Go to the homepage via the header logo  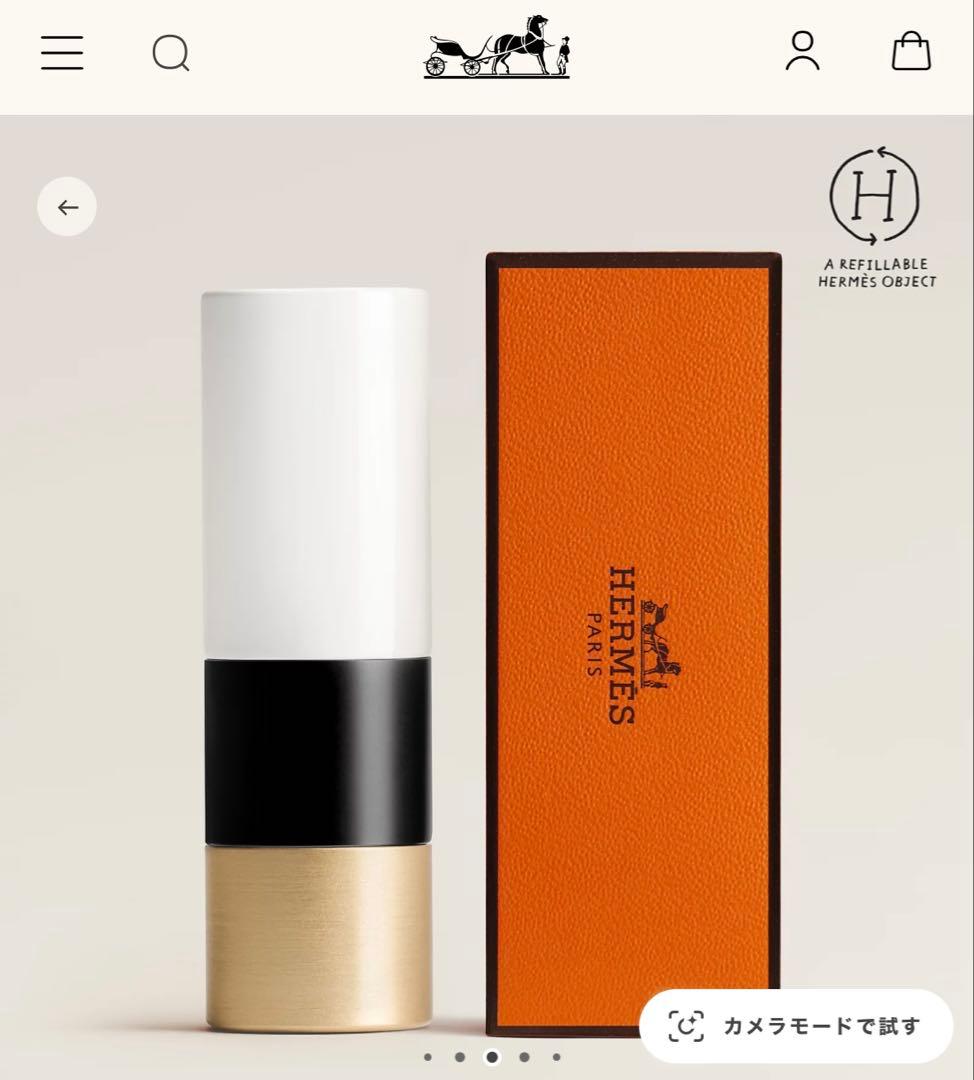coord(497,52)
